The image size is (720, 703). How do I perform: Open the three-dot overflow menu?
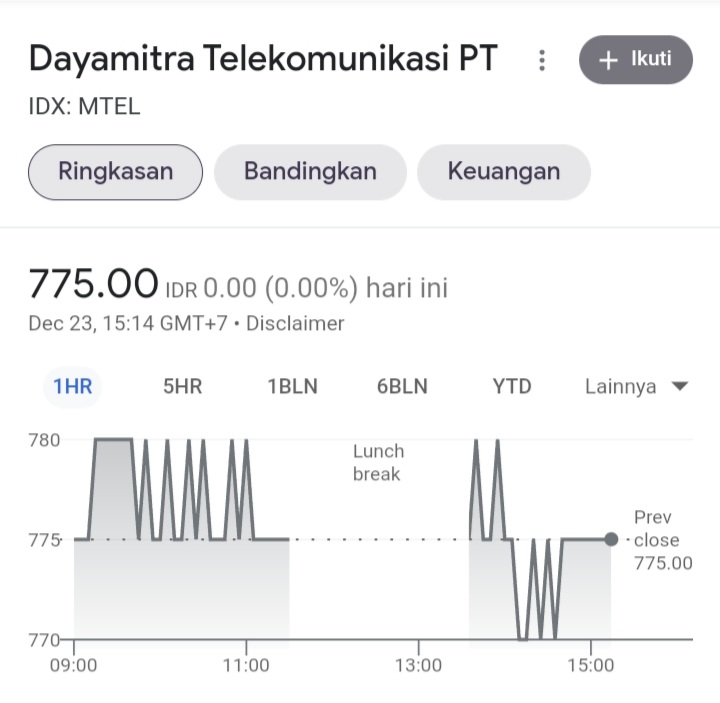pyautogui.click(x=542, y=60)
